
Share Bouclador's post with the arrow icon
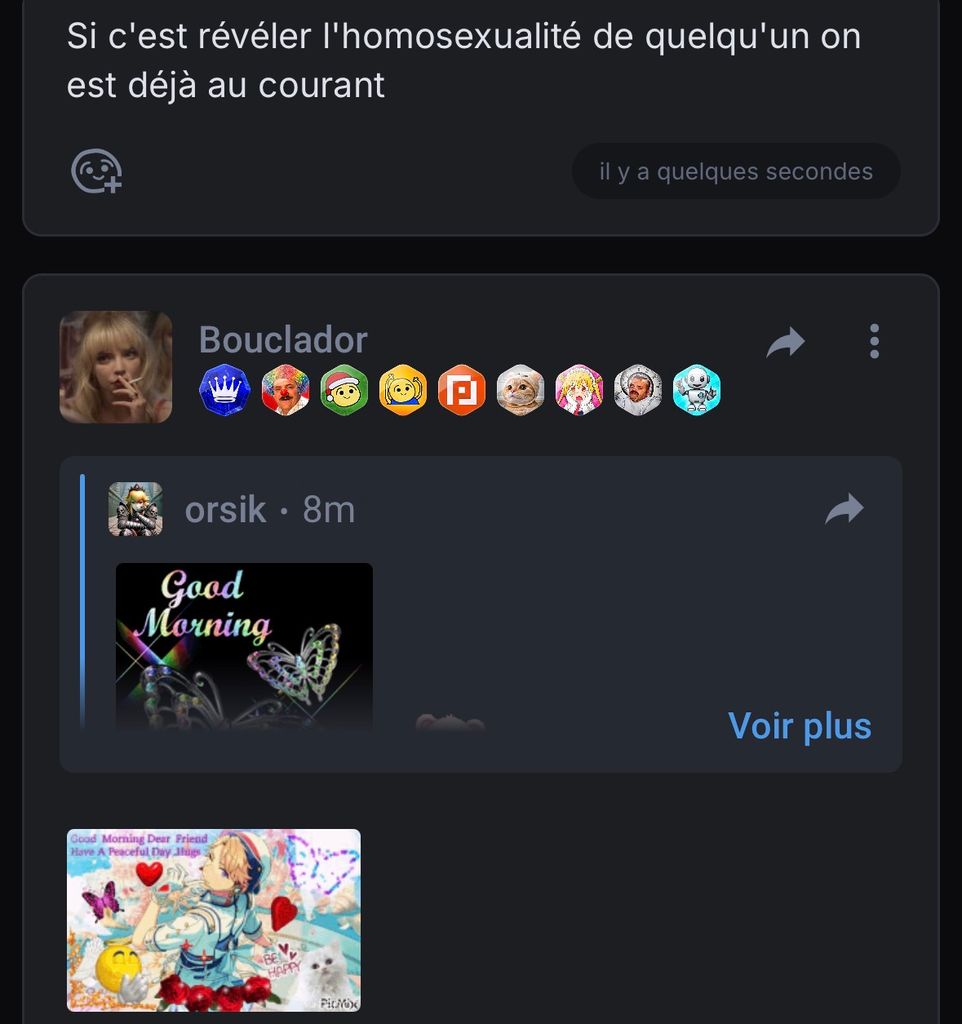785,343
